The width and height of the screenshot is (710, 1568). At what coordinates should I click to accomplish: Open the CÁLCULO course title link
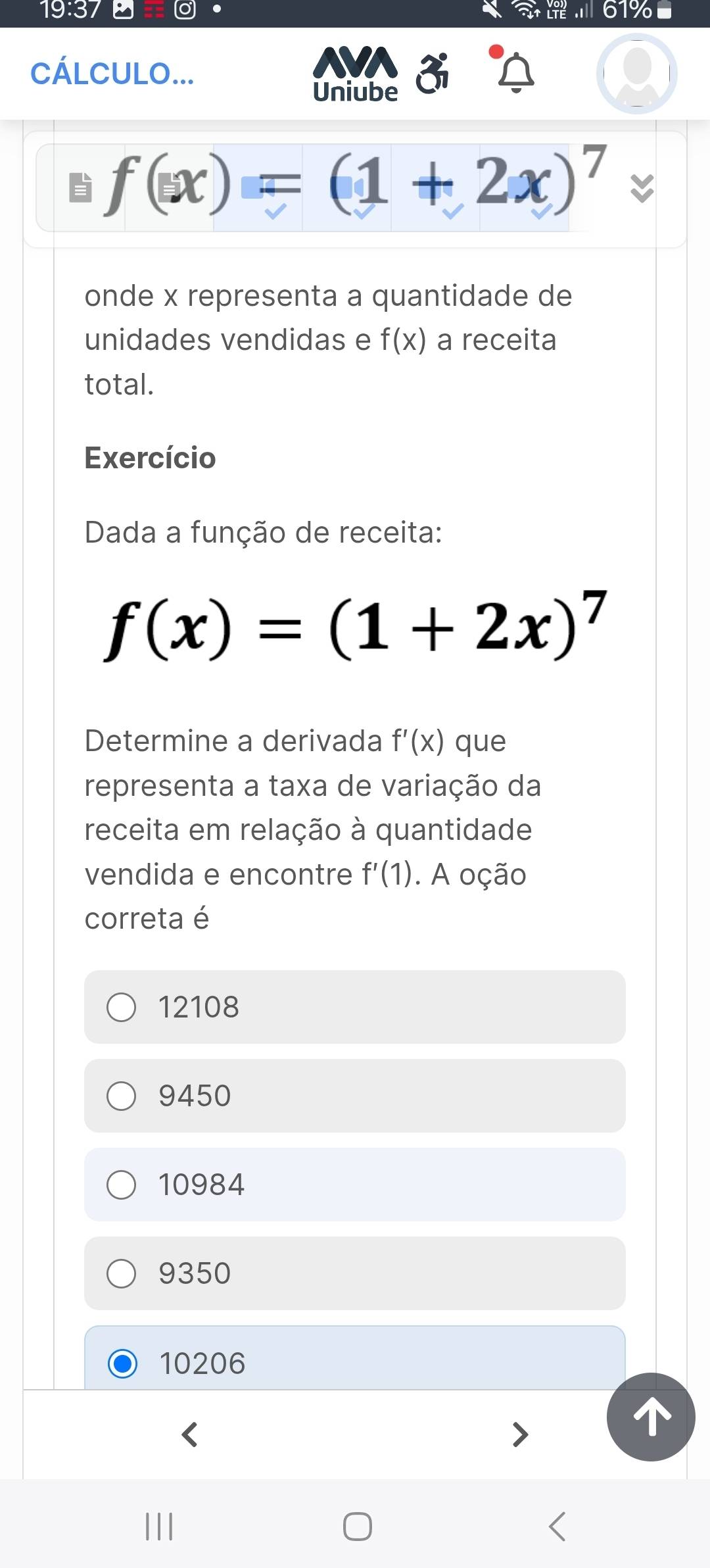112,74
